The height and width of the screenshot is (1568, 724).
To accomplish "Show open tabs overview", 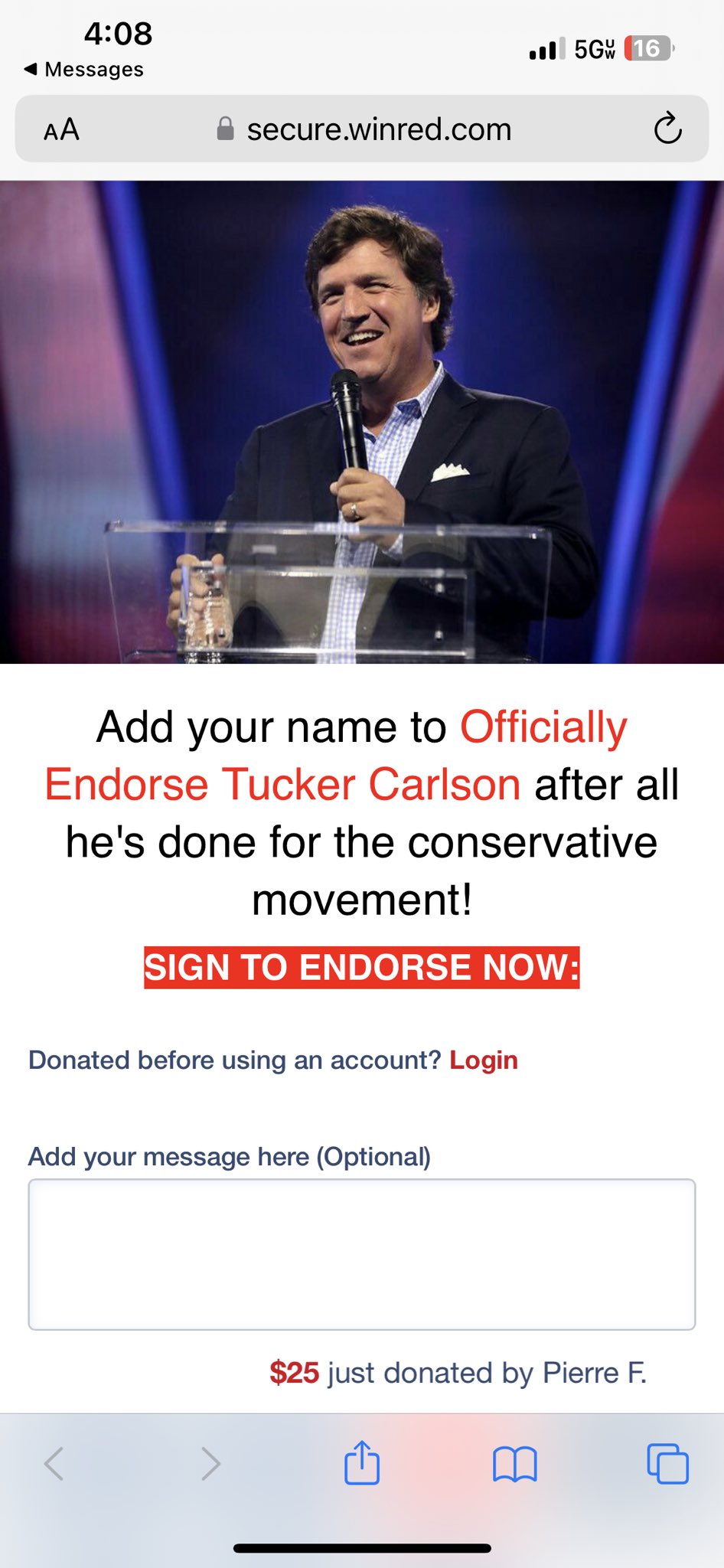I will click(x=667, y=1464).
